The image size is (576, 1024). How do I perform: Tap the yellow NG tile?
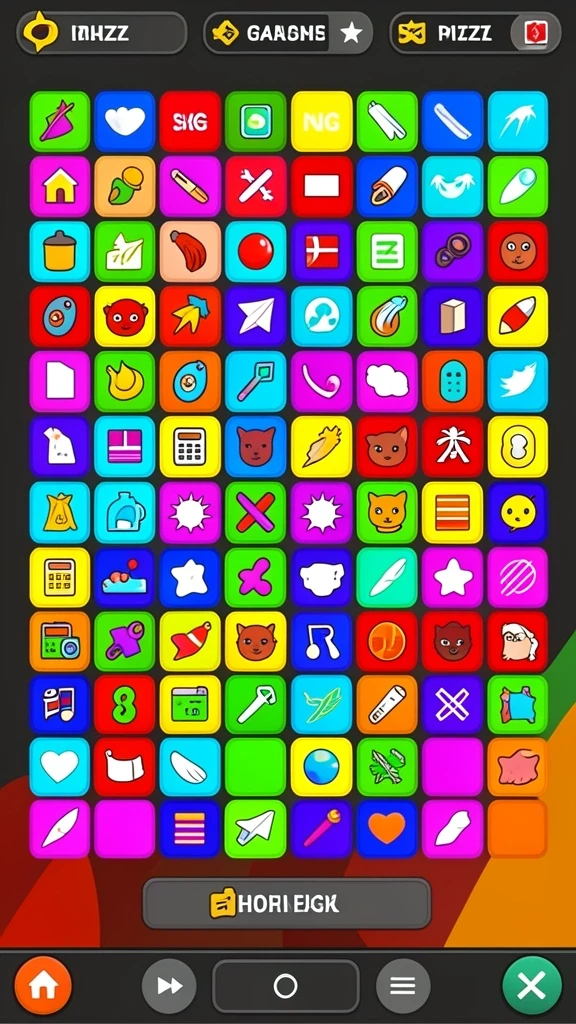coord(321,121)
